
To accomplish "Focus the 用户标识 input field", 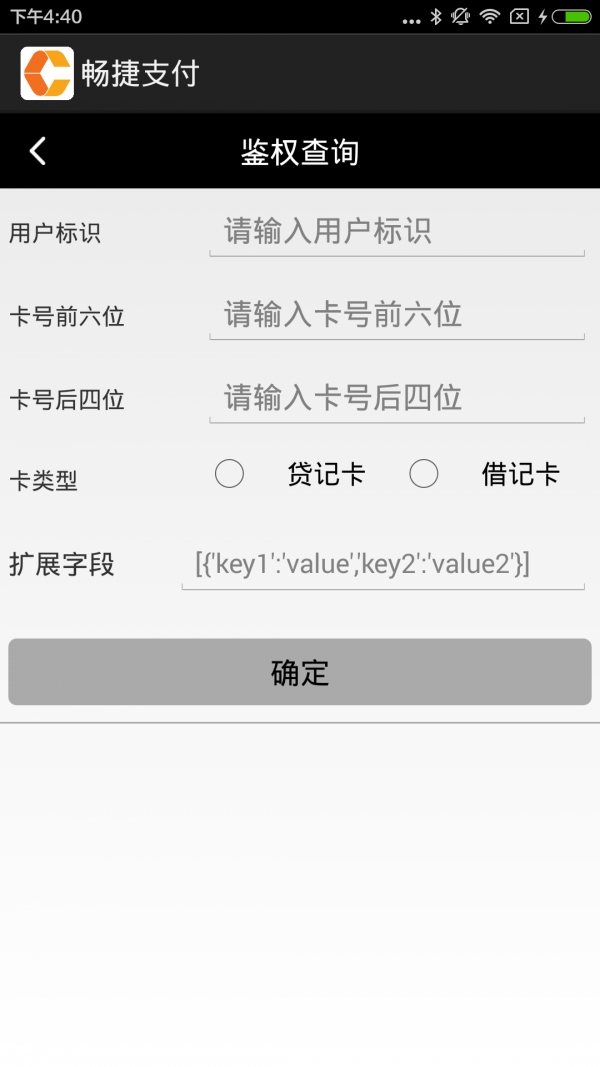I will [396, 232].
